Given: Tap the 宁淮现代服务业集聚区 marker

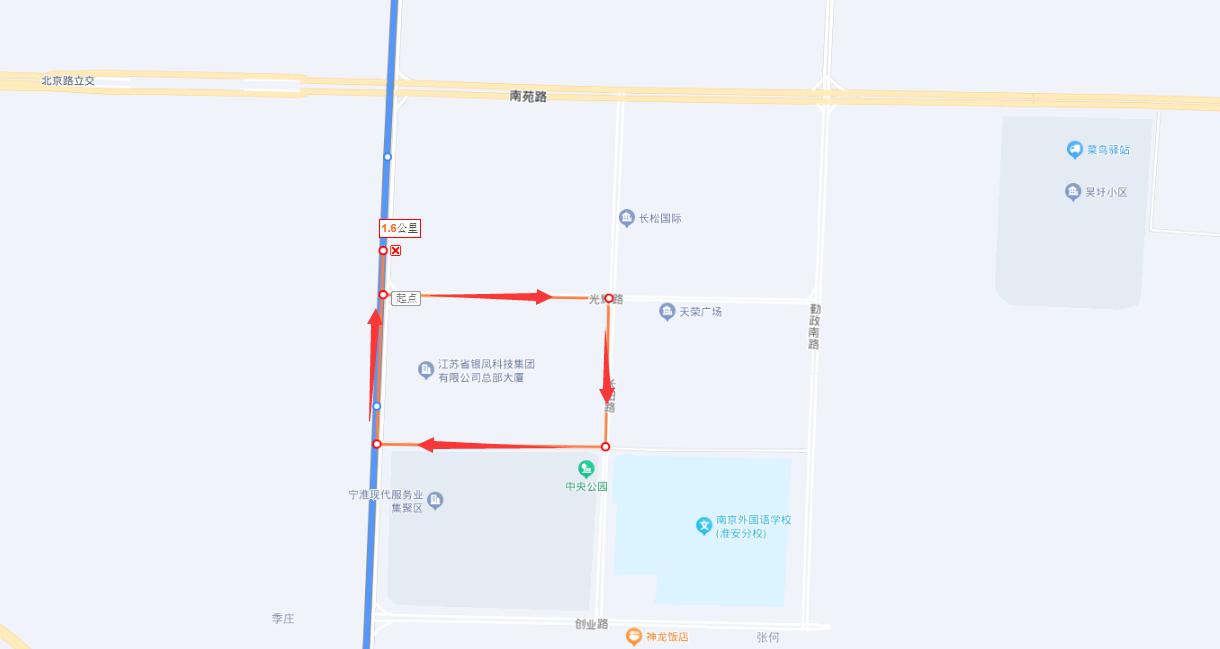Looking at the screenshot, I should (x=435, y=500).
